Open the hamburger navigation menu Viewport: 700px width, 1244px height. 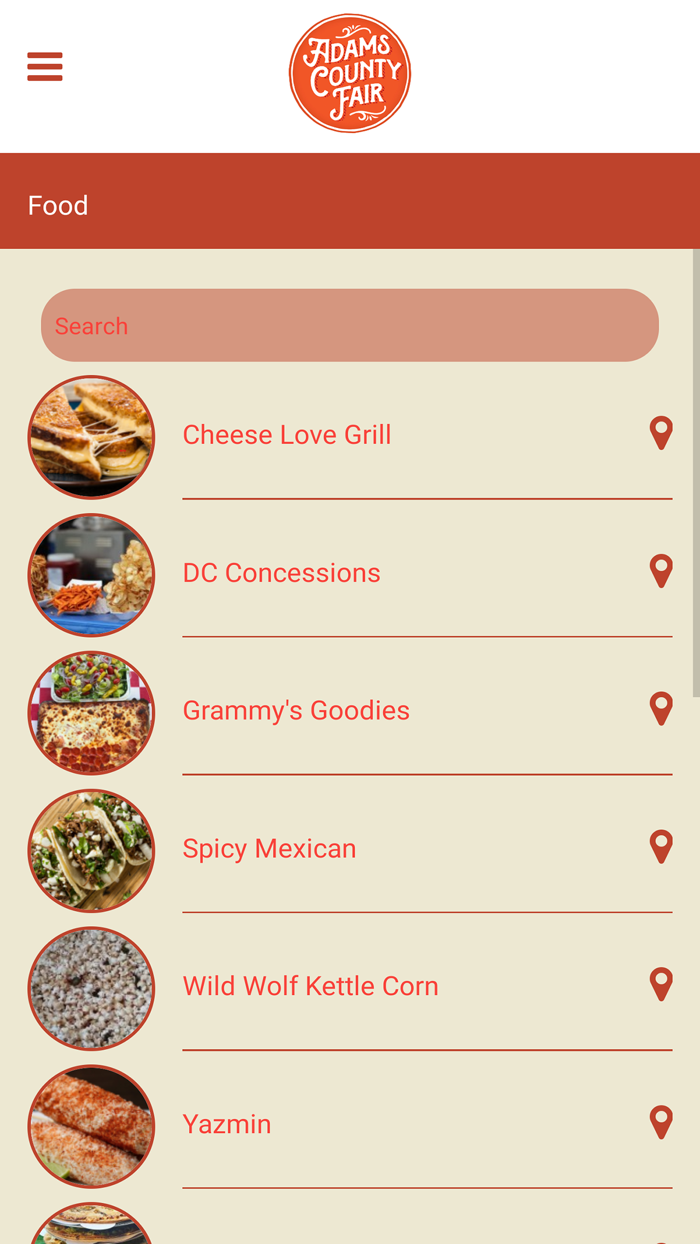click(x=45, y=66)
